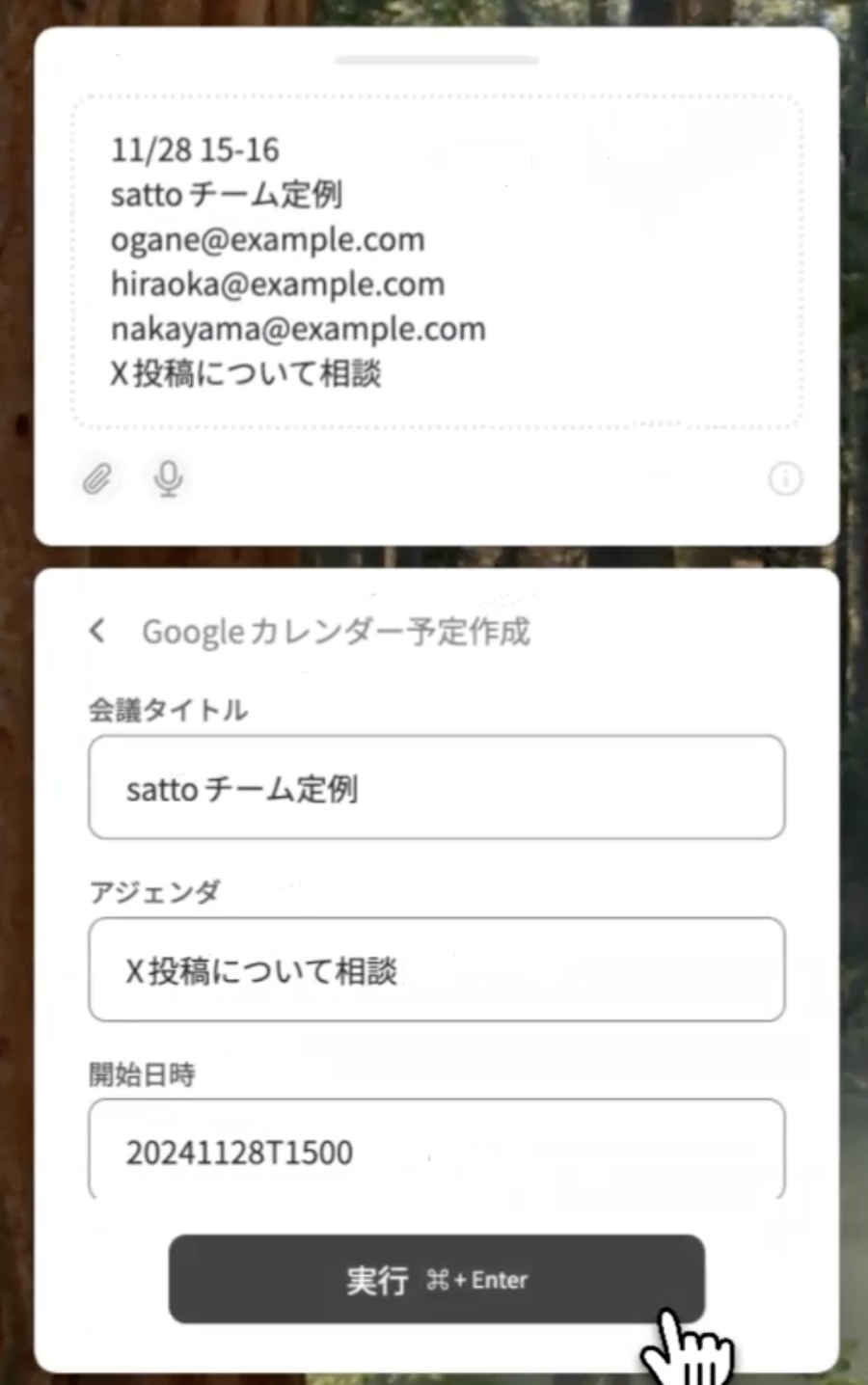Edit the 会議タイトル field
This screenshot has width=868, height=1385.
coord(436,788)
